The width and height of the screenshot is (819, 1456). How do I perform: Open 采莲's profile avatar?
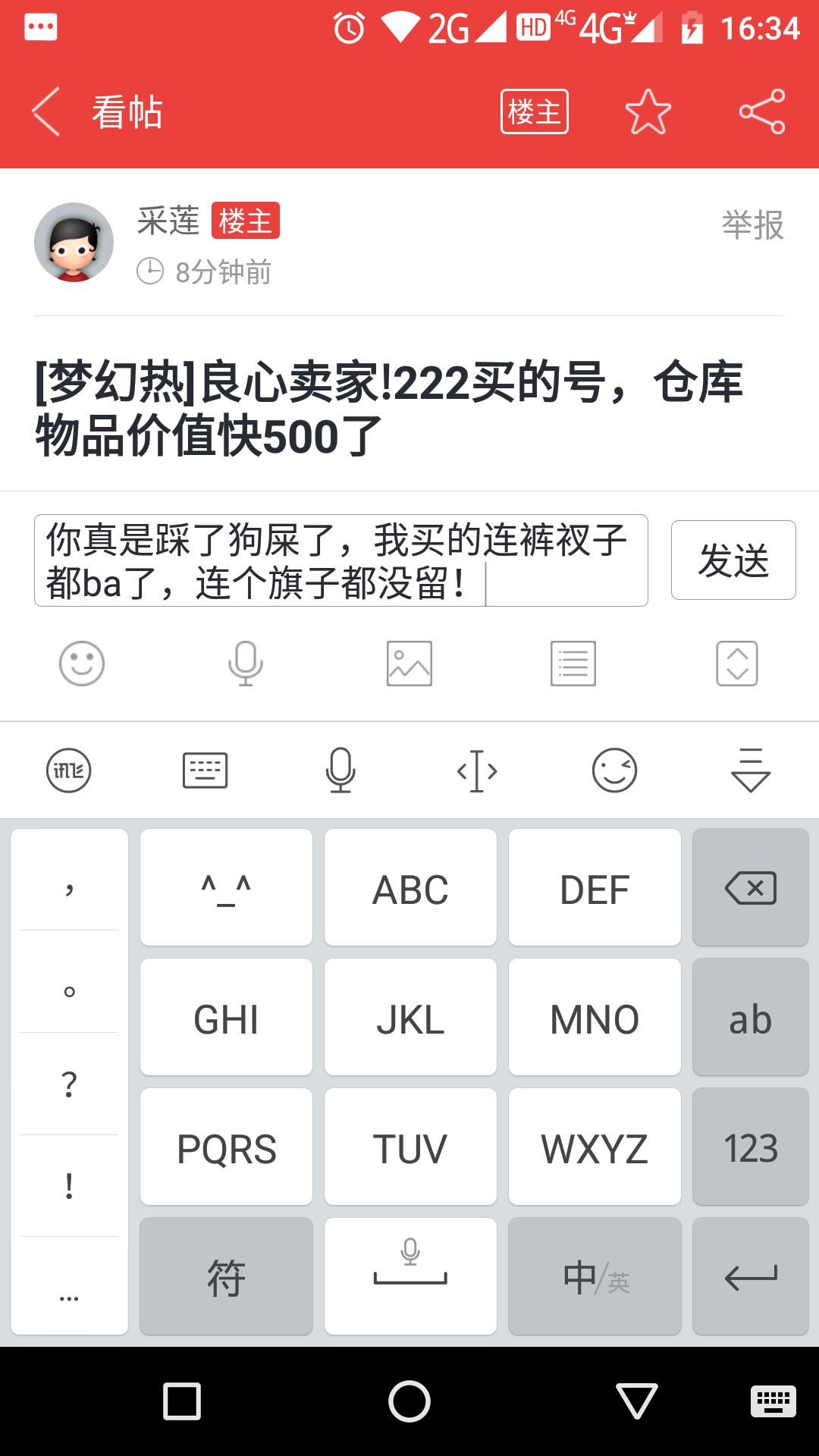74,242
